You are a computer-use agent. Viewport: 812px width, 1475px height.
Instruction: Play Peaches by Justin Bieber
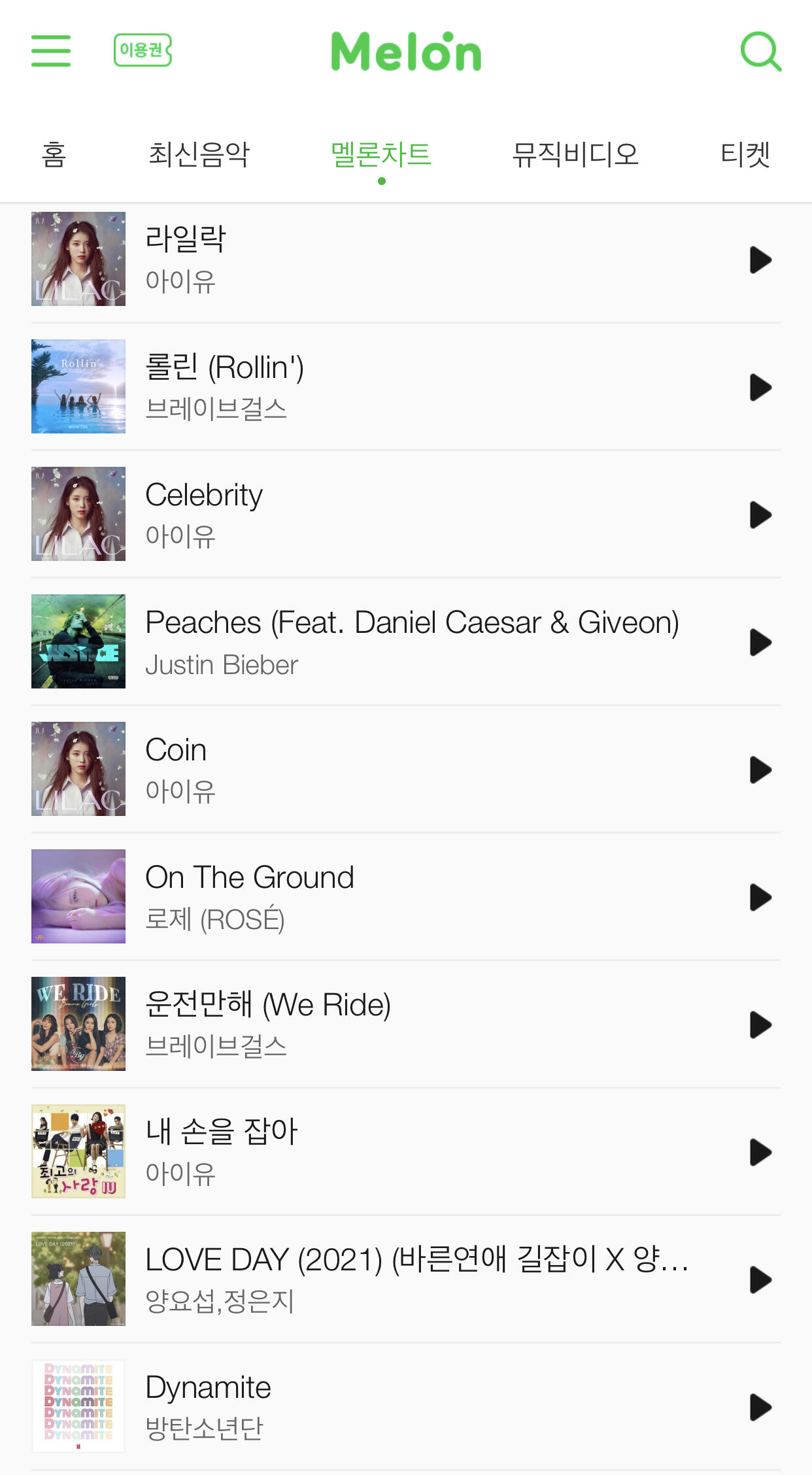(760, 643)
